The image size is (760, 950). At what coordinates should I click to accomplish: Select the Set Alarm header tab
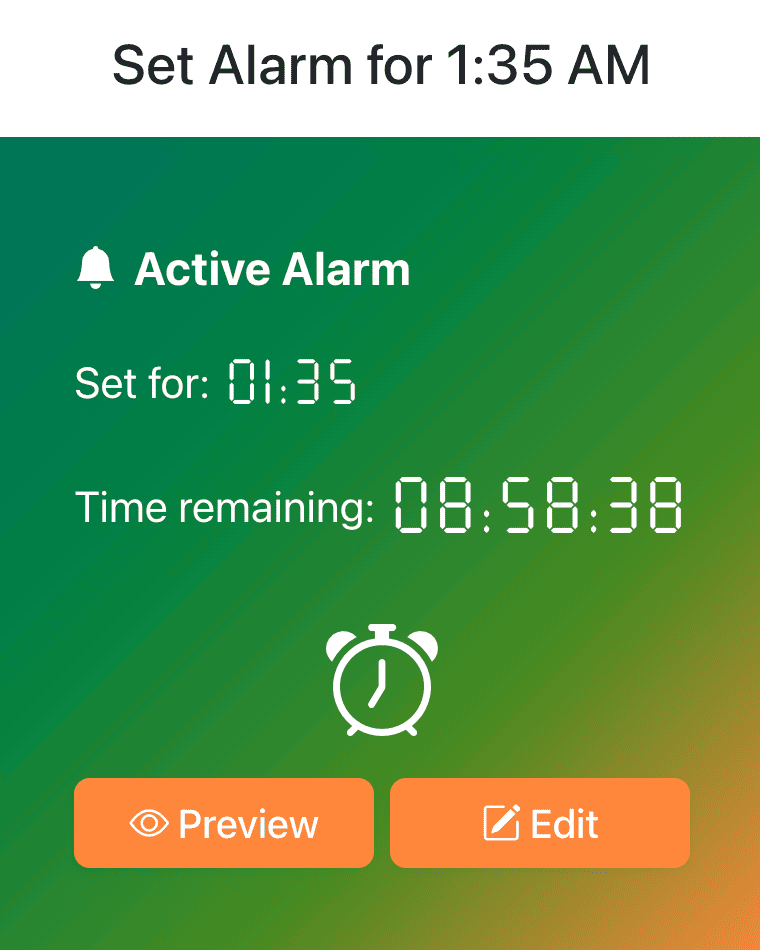coord(380,66)
